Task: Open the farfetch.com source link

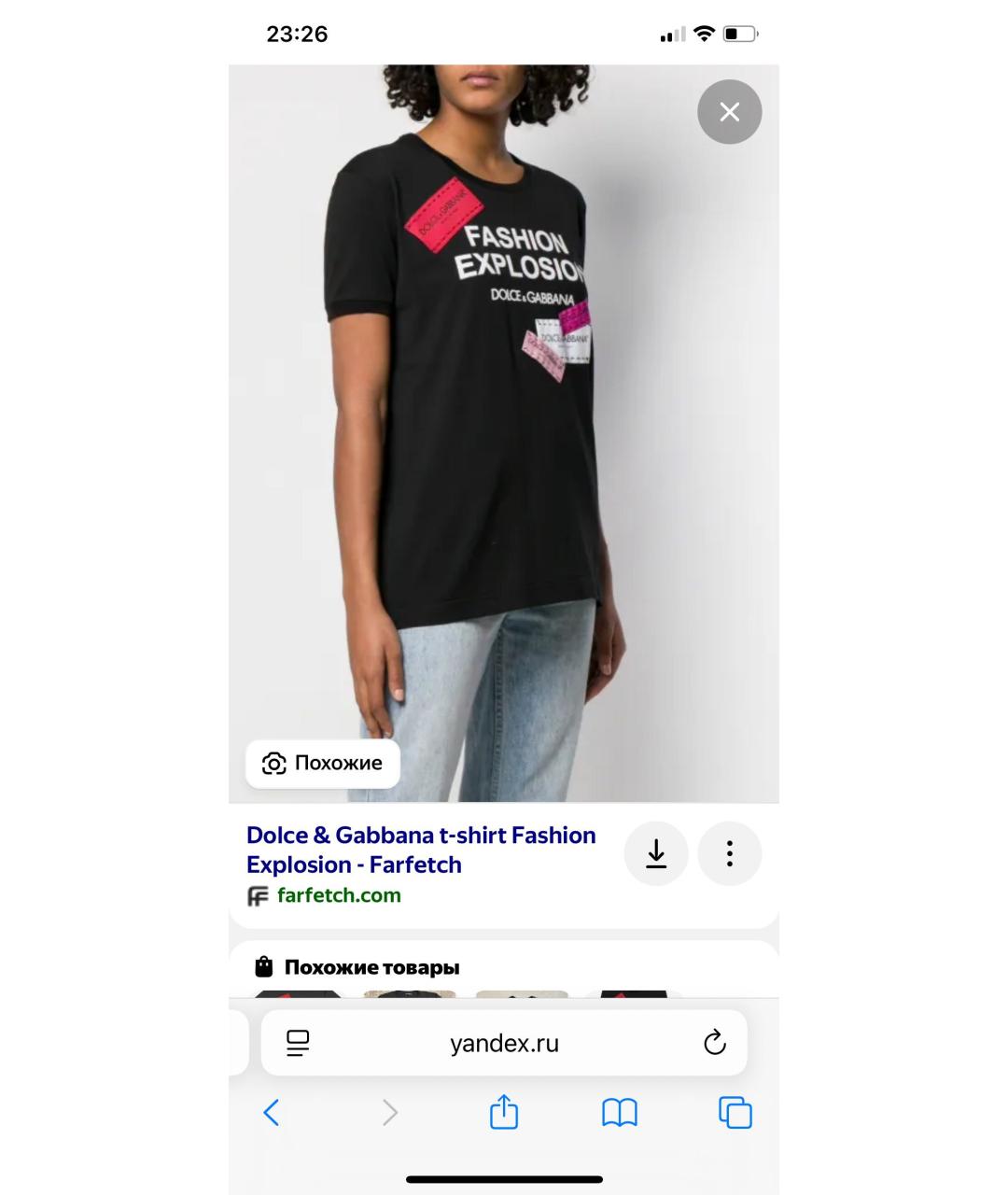Action: pyautogui.click(x=339, y=895)
